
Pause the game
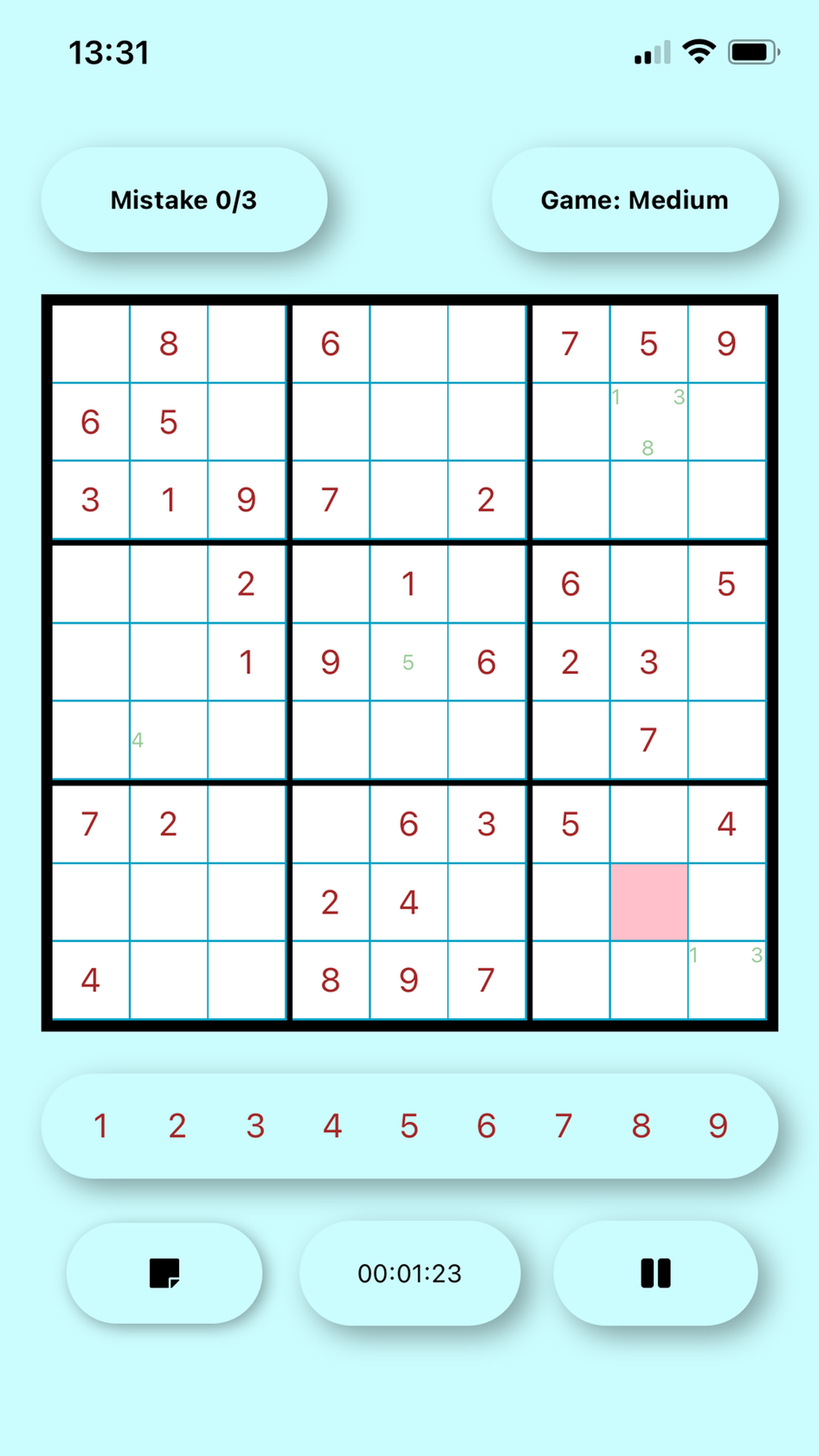click(x=656, y=1273)
